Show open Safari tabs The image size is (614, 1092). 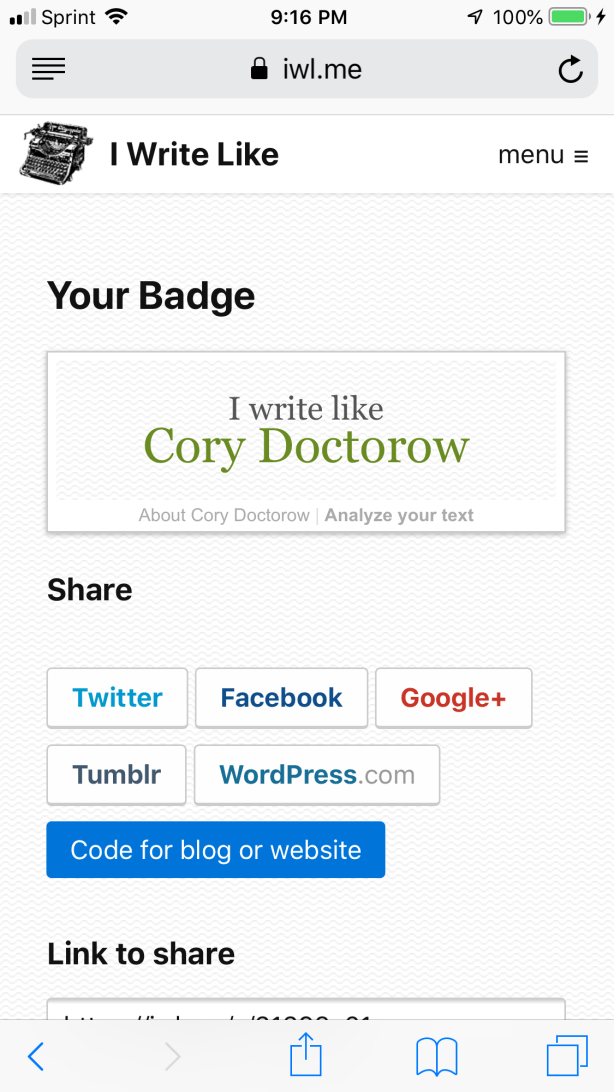point(568,1056)
